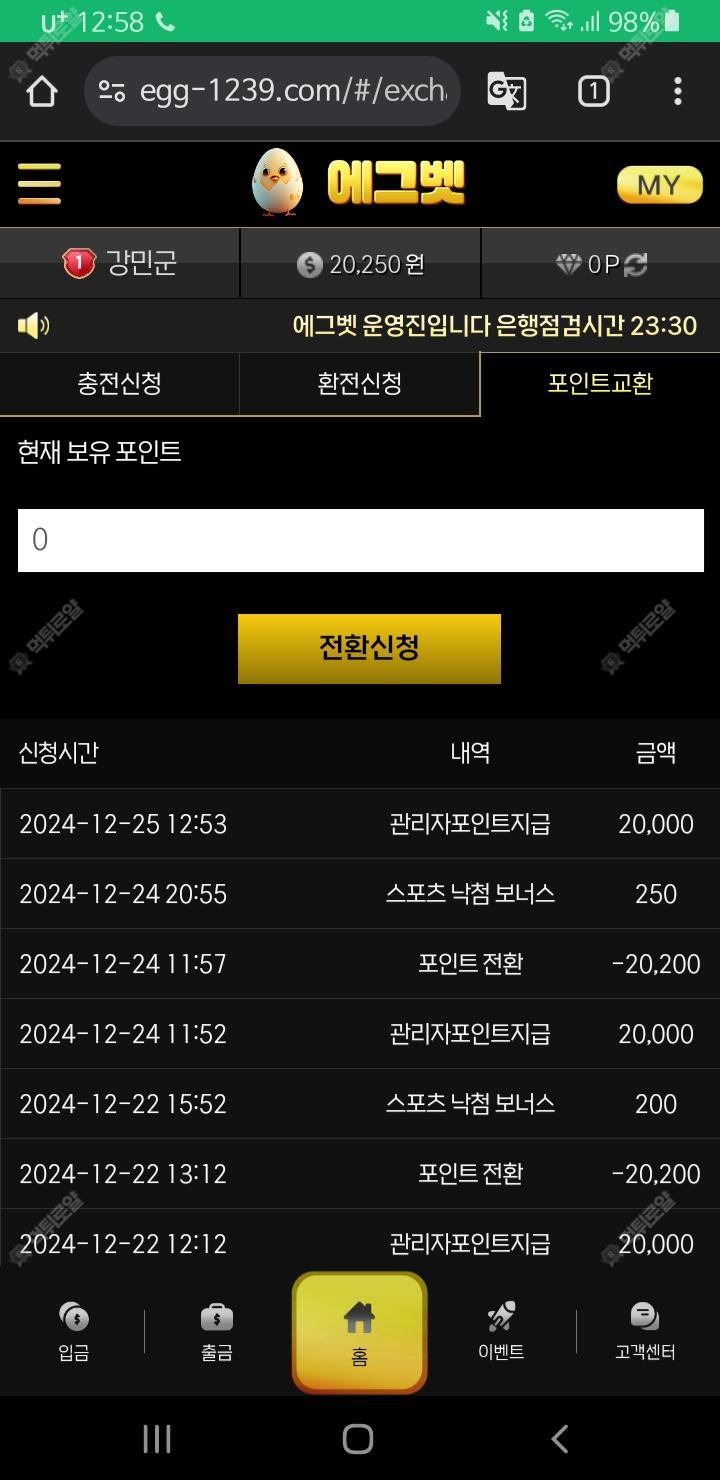This screenshot has width=720, height=1480.
Task: Switch to the 환전신청 tab
Action: point(360,383)
